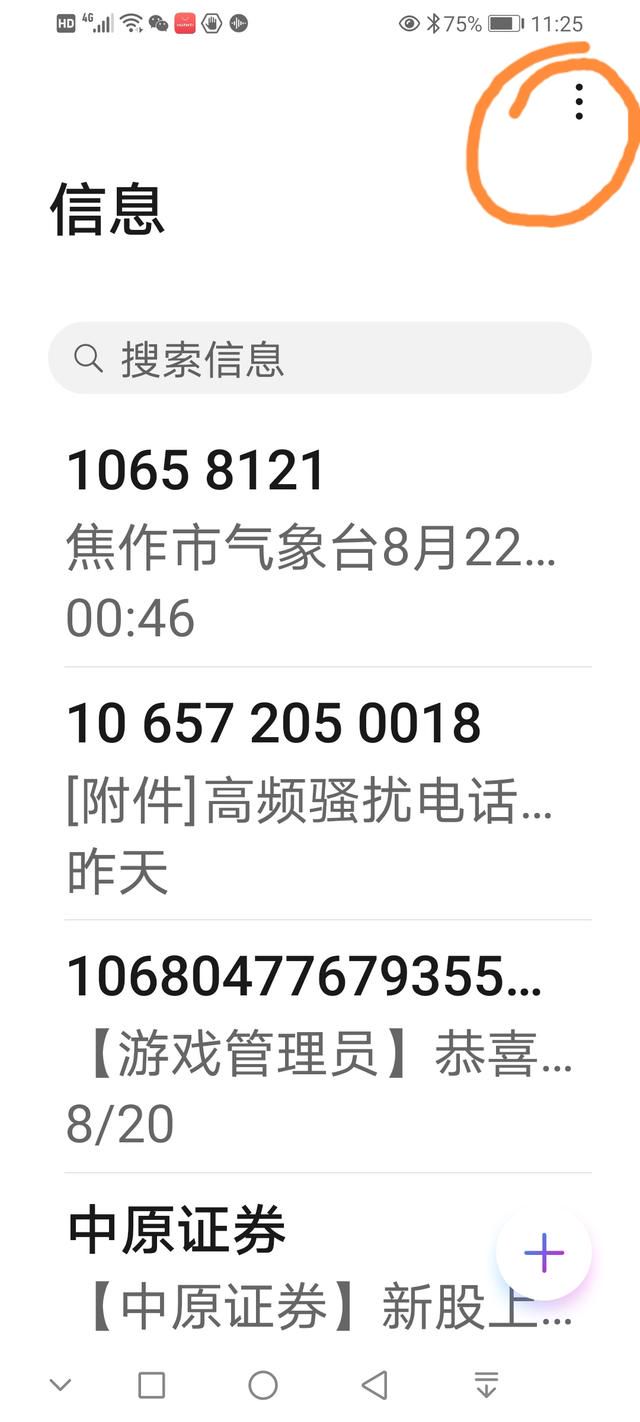
Task: Open recent apps with the square button
Action: (151, 1385)
